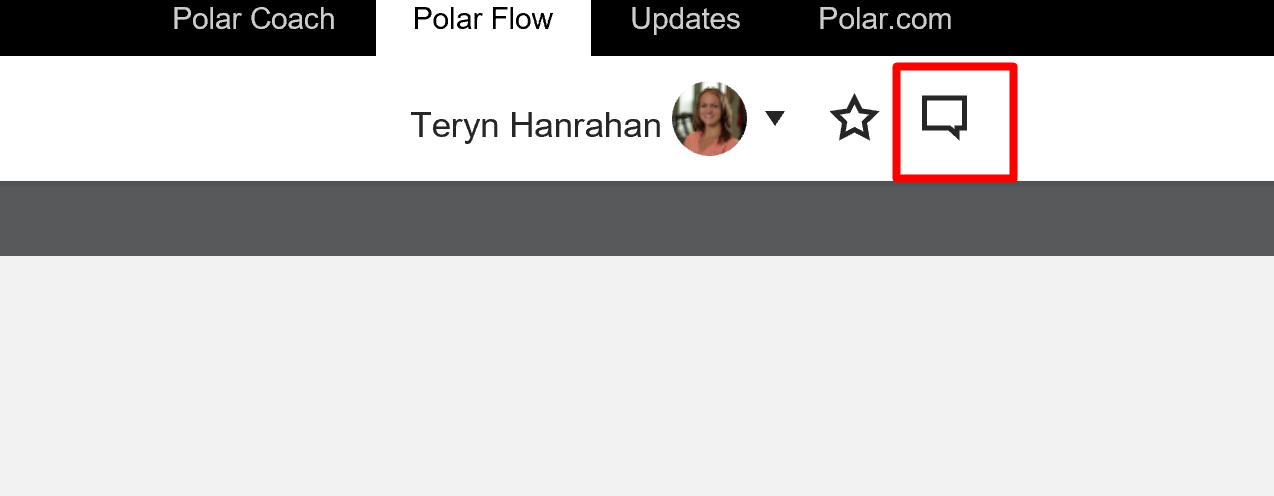
Task: Expand the Teryn Hanrahan account dropdown arrow
Action: [774, 119]
